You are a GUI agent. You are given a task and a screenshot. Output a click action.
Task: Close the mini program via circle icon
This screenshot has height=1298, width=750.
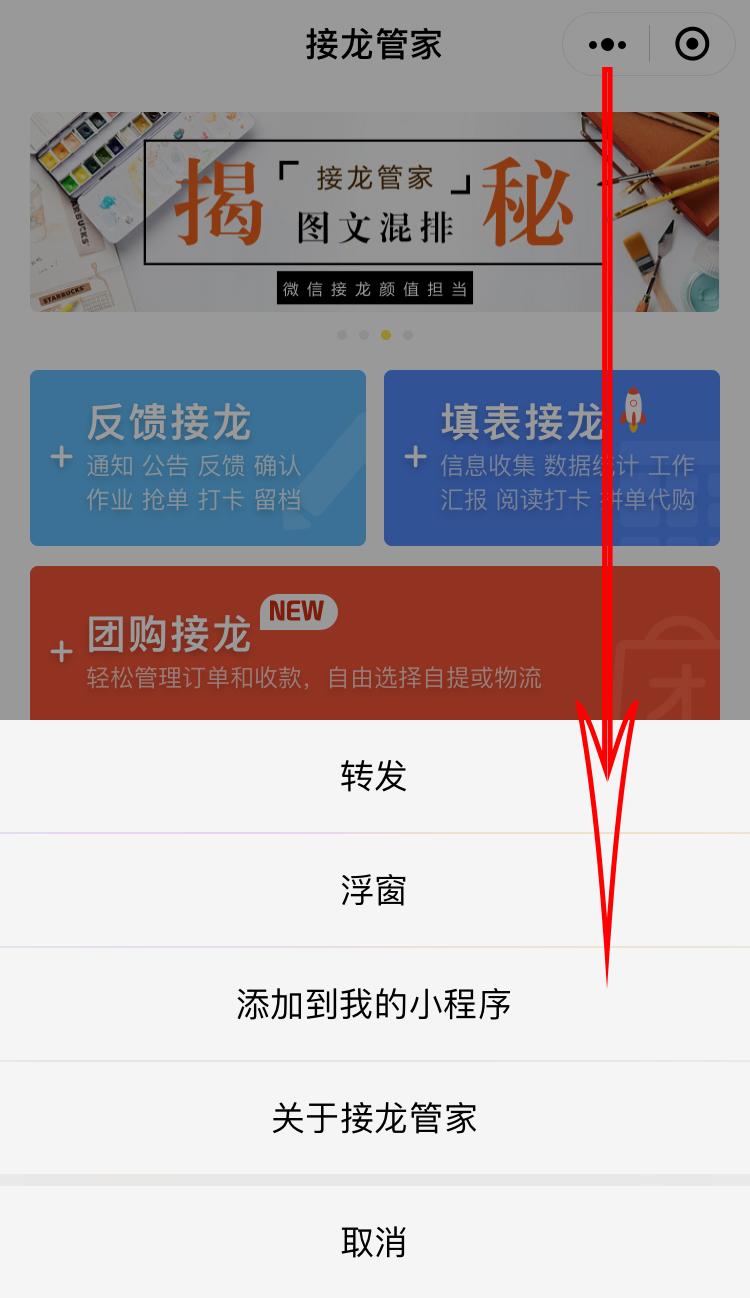(x=692, y=44)
